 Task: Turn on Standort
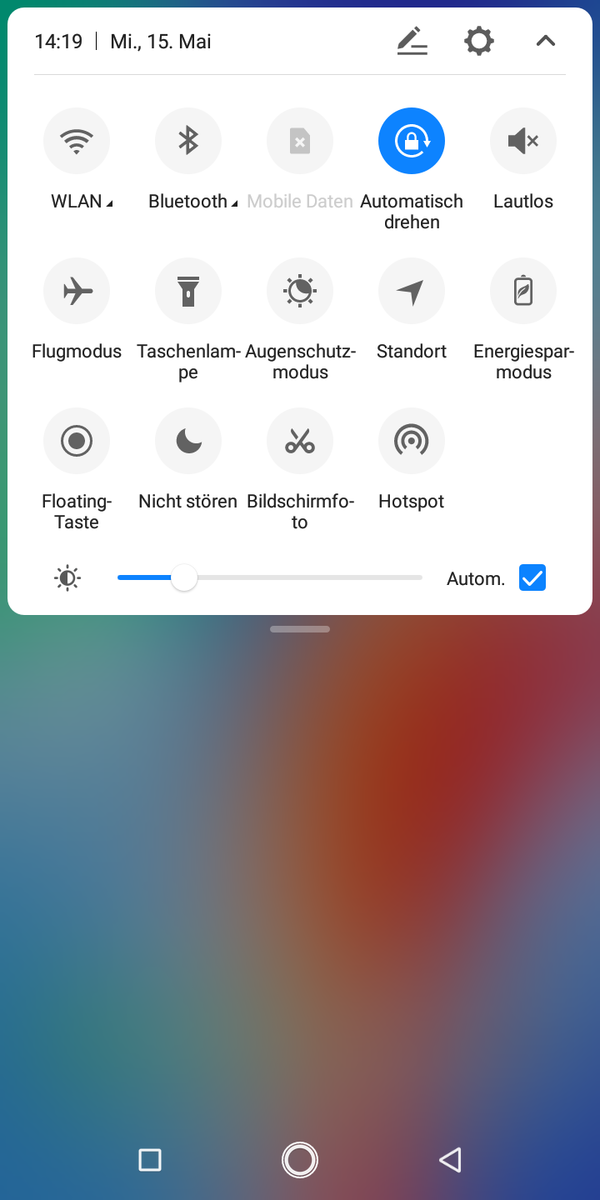coord(411,291)
